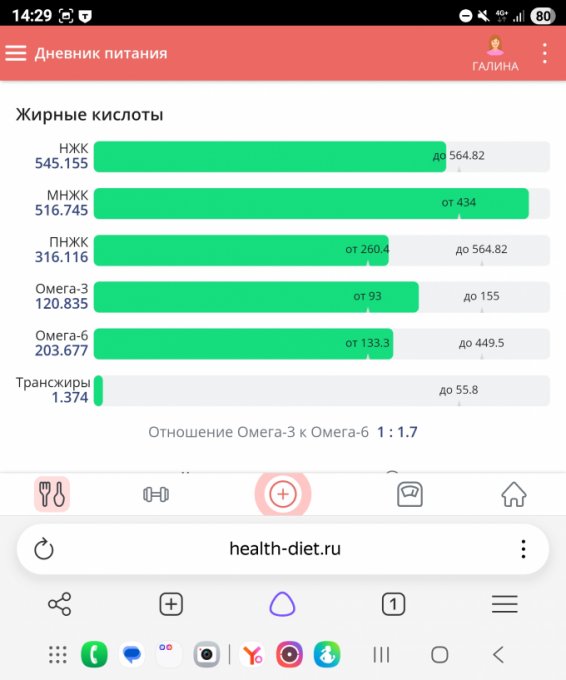Select the food diary fork-and-spoon tab
566x680 pixels.
[x=52, y=494]
